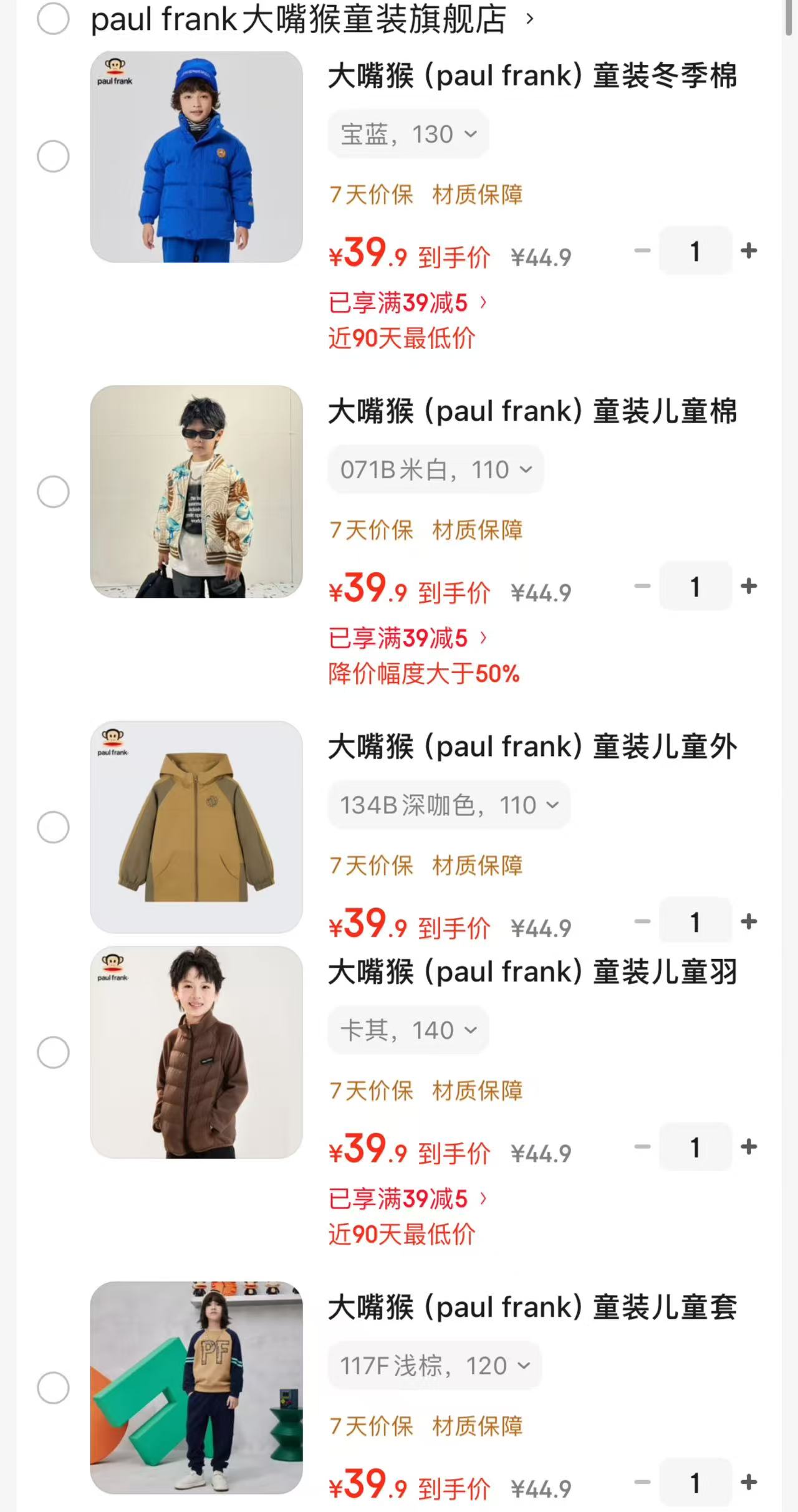Screen dimensions: 798x1512
Task: Increase quantity of the 卡其 140 jacket
Action: tap(749, 1147)
